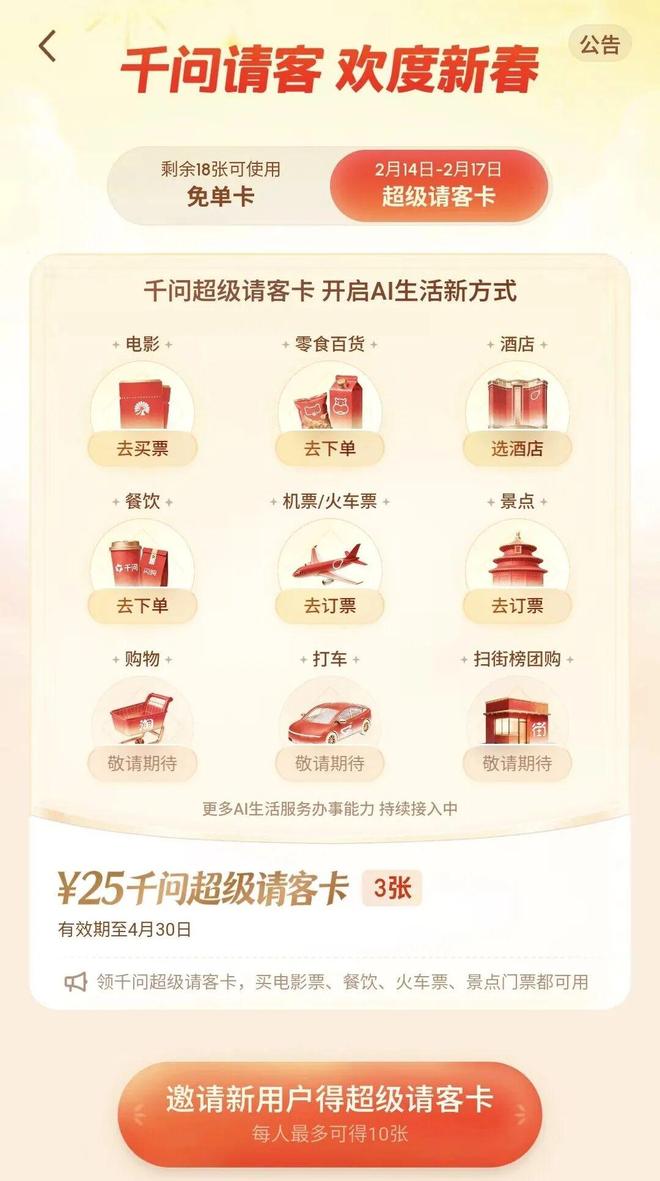Image resolution: width=660 pixels, height=1181 pixels.
Task: Tap 去订票 under 景点
Action: coord(517,606)
